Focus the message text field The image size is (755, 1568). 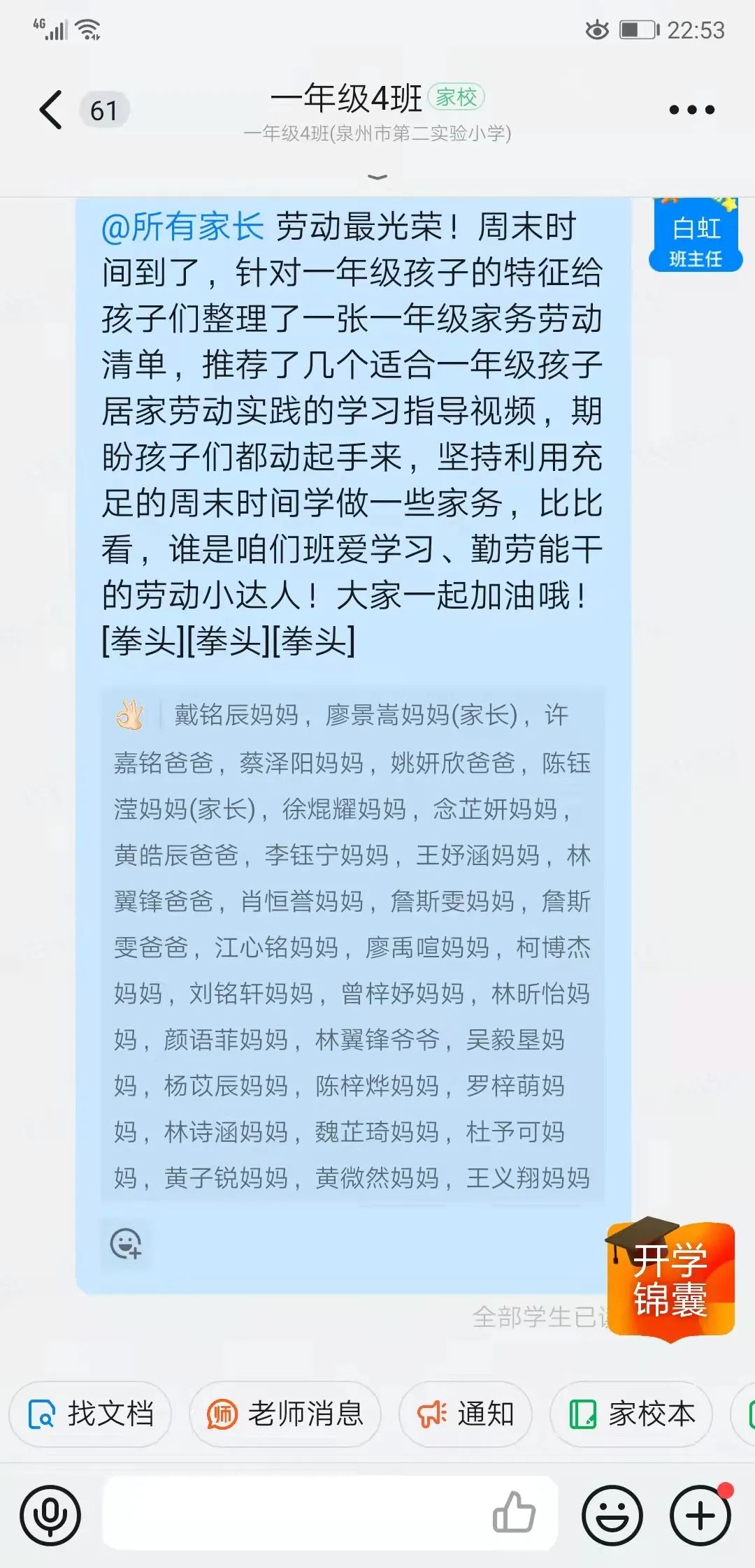[x=294, y=1515]
